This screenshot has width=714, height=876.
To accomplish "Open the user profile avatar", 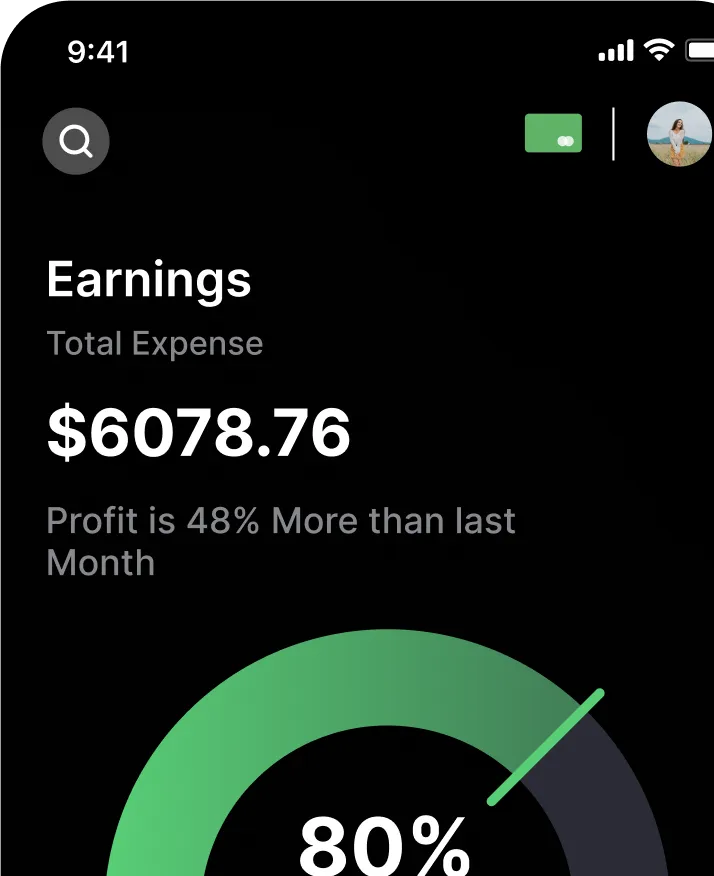I will (680, 134).
